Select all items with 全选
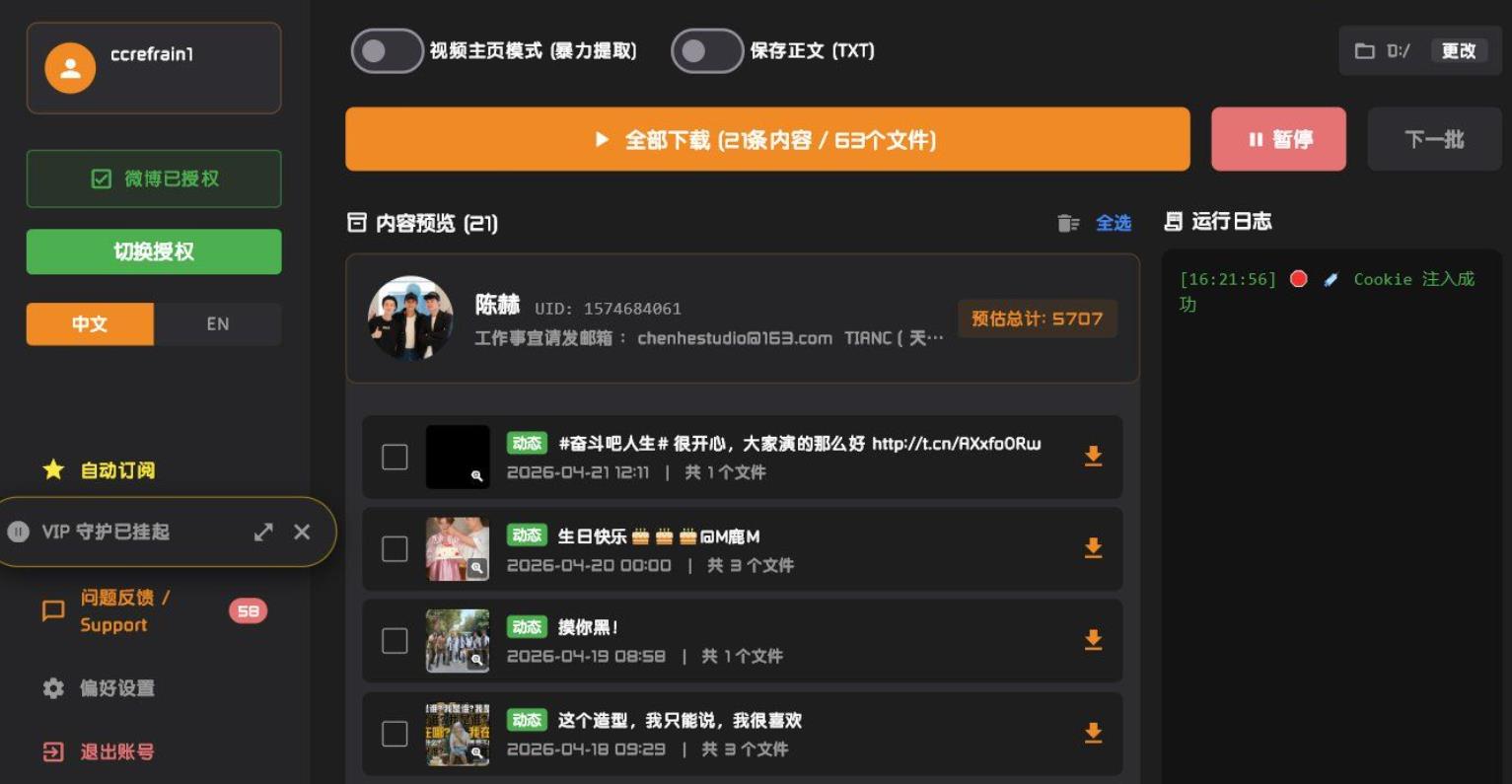The height and width of the screenshot is (784, 1512). (1114, 223)
